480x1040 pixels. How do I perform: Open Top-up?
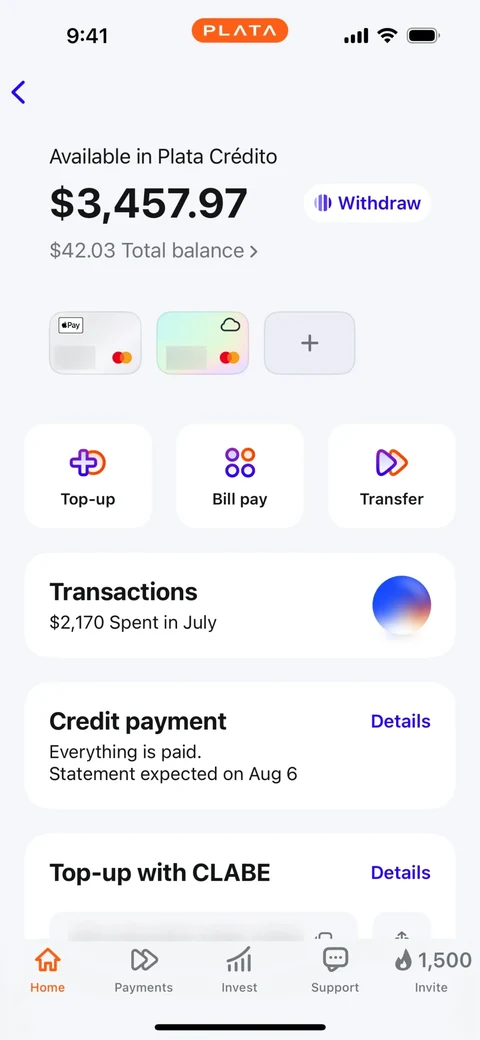click(88, 476)
